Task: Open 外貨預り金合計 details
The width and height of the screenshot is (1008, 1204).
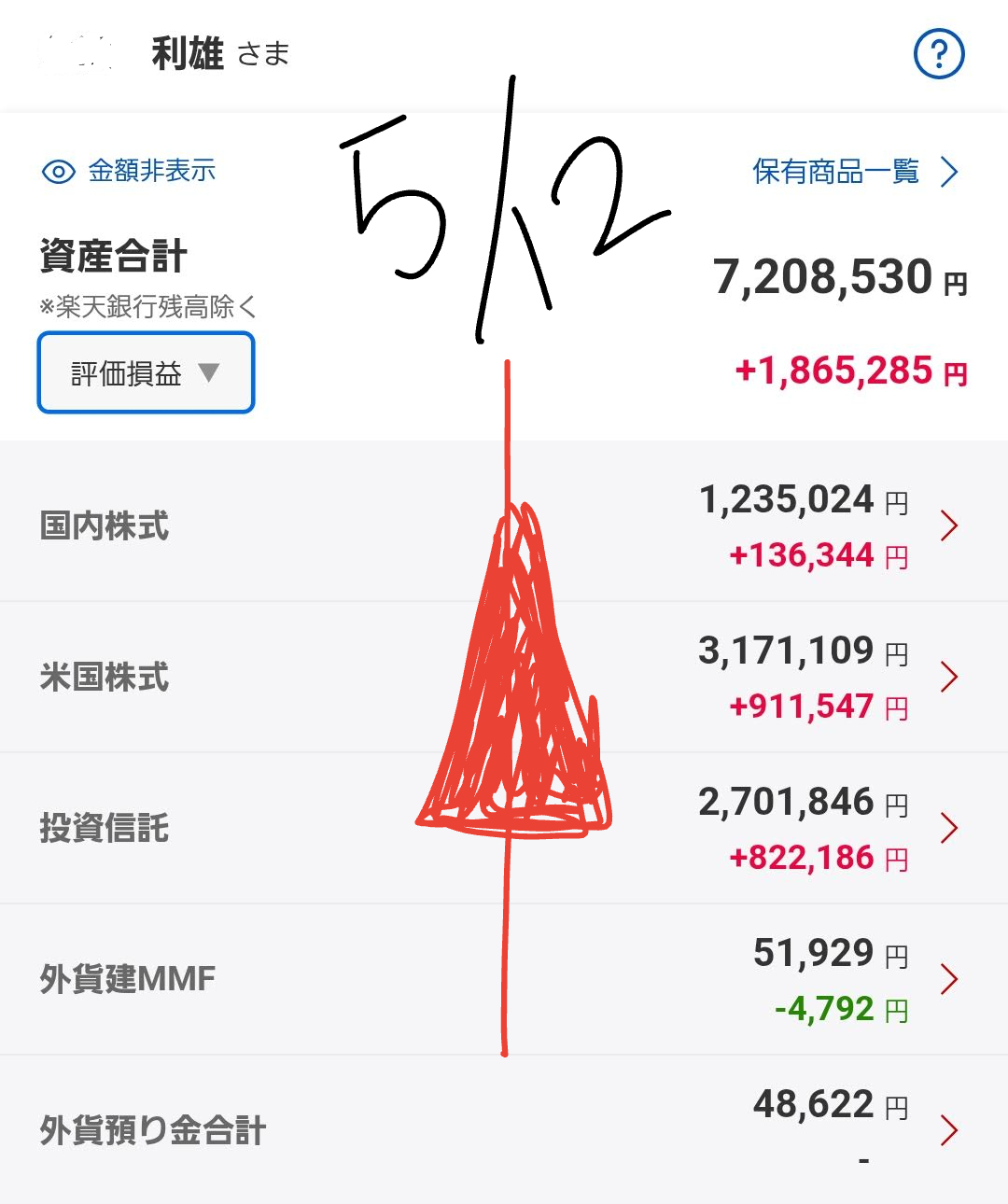Action: tap(504, 1129)
